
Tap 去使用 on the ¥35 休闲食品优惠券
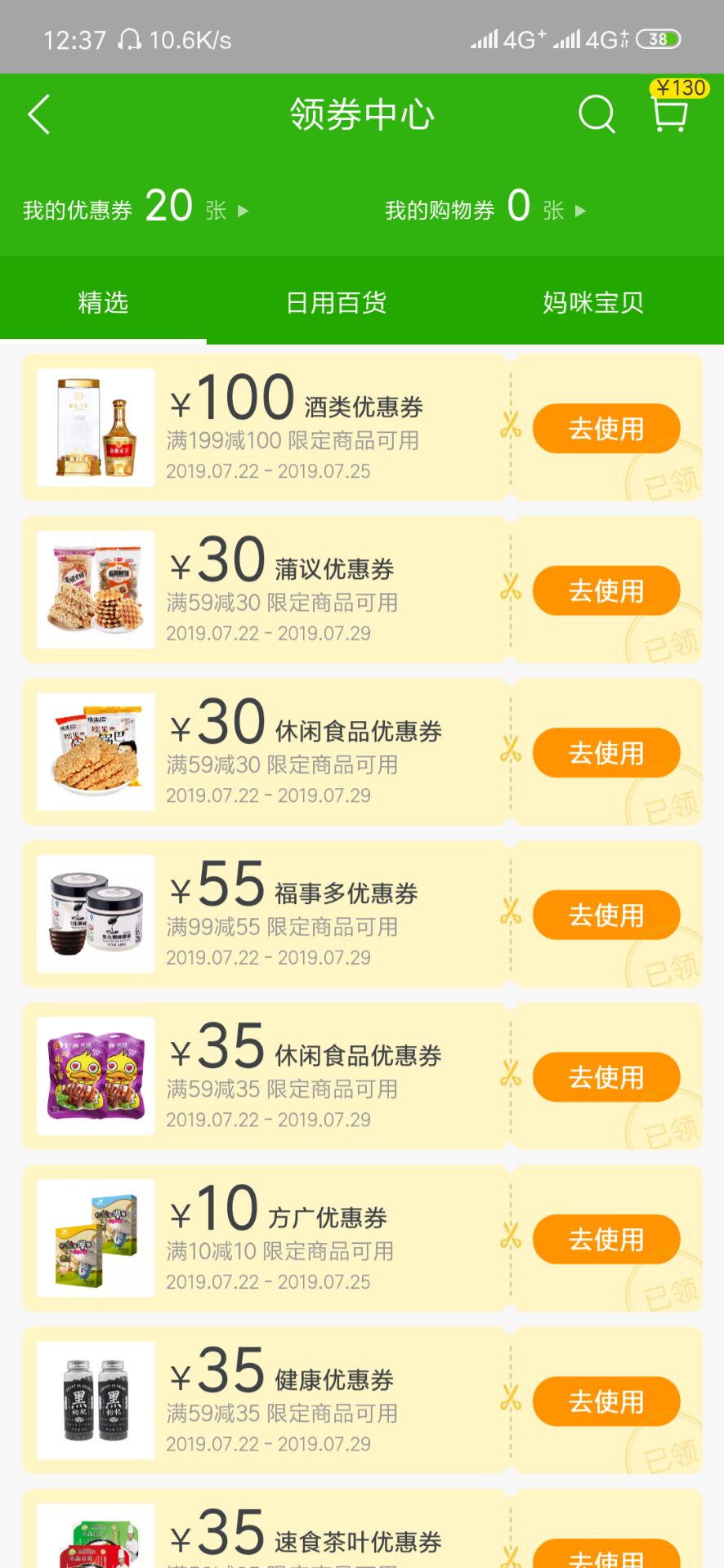[606, 1076]
